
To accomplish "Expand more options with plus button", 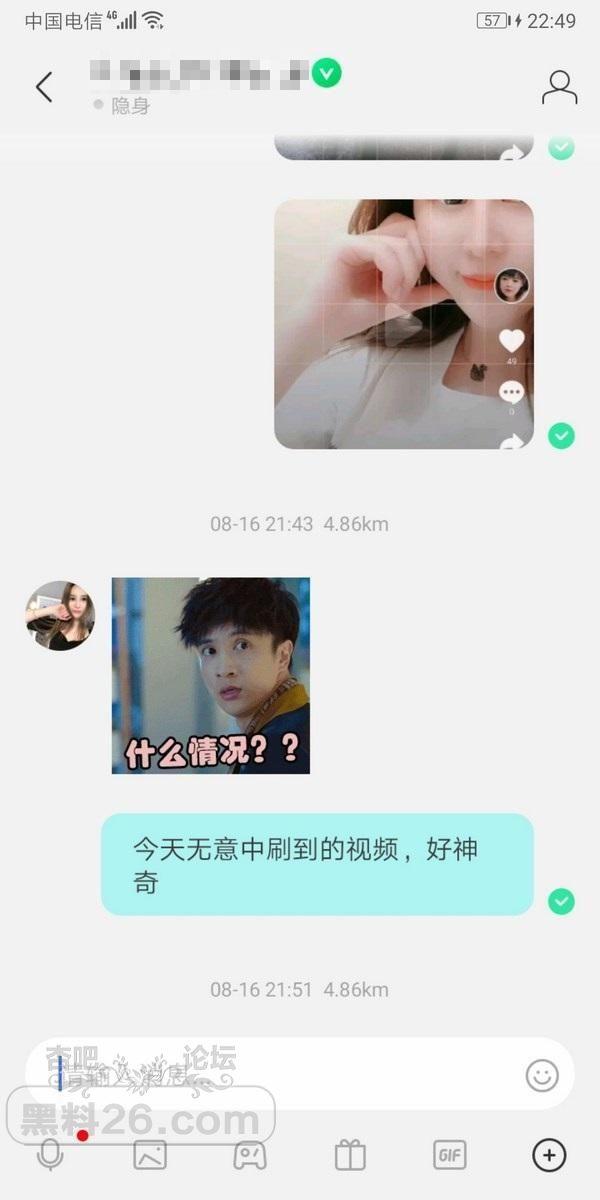I will pyautogui.click(x=548, y=1155).
